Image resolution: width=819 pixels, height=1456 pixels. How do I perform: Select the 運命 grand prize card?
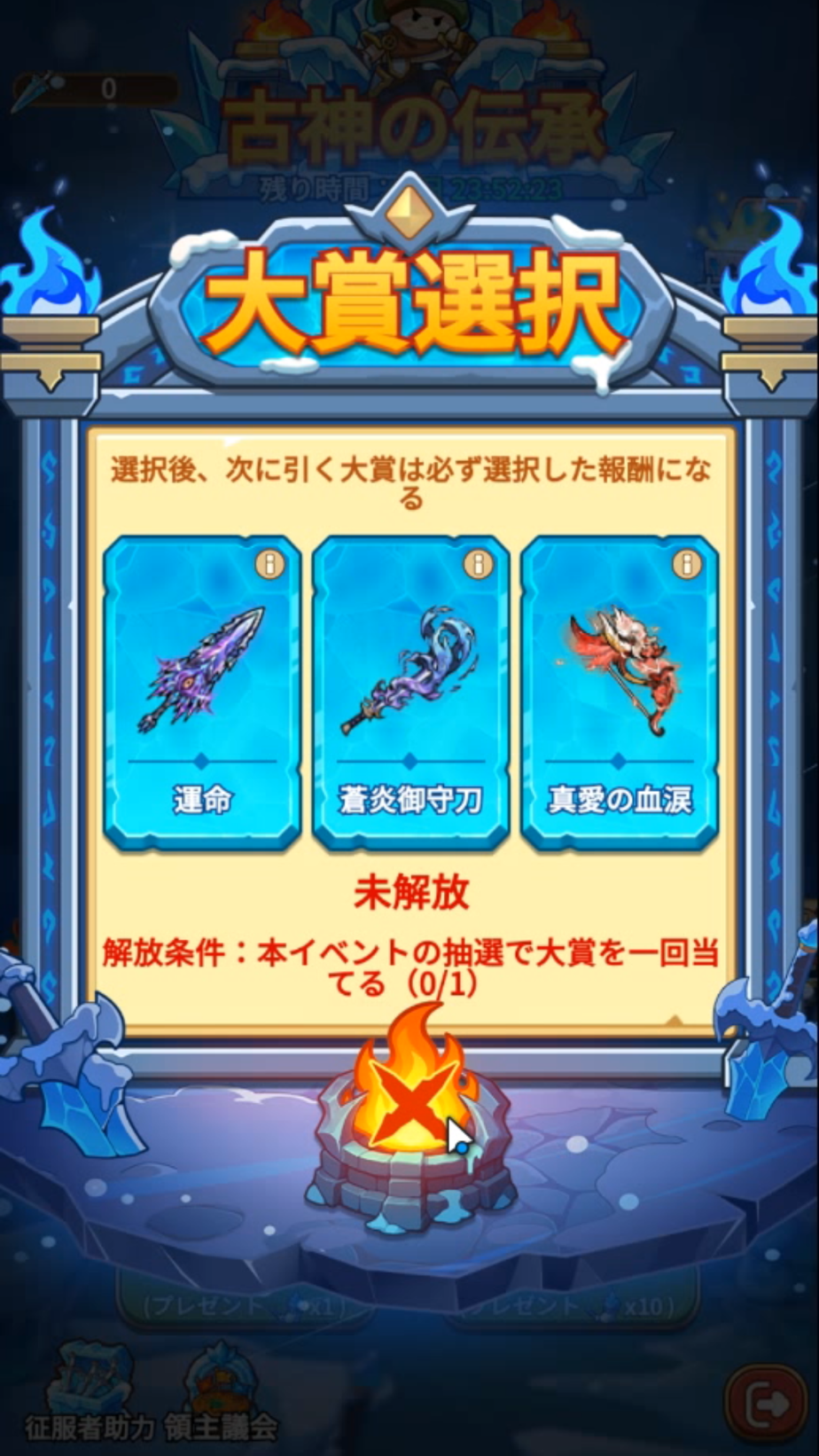coord(202,693)
